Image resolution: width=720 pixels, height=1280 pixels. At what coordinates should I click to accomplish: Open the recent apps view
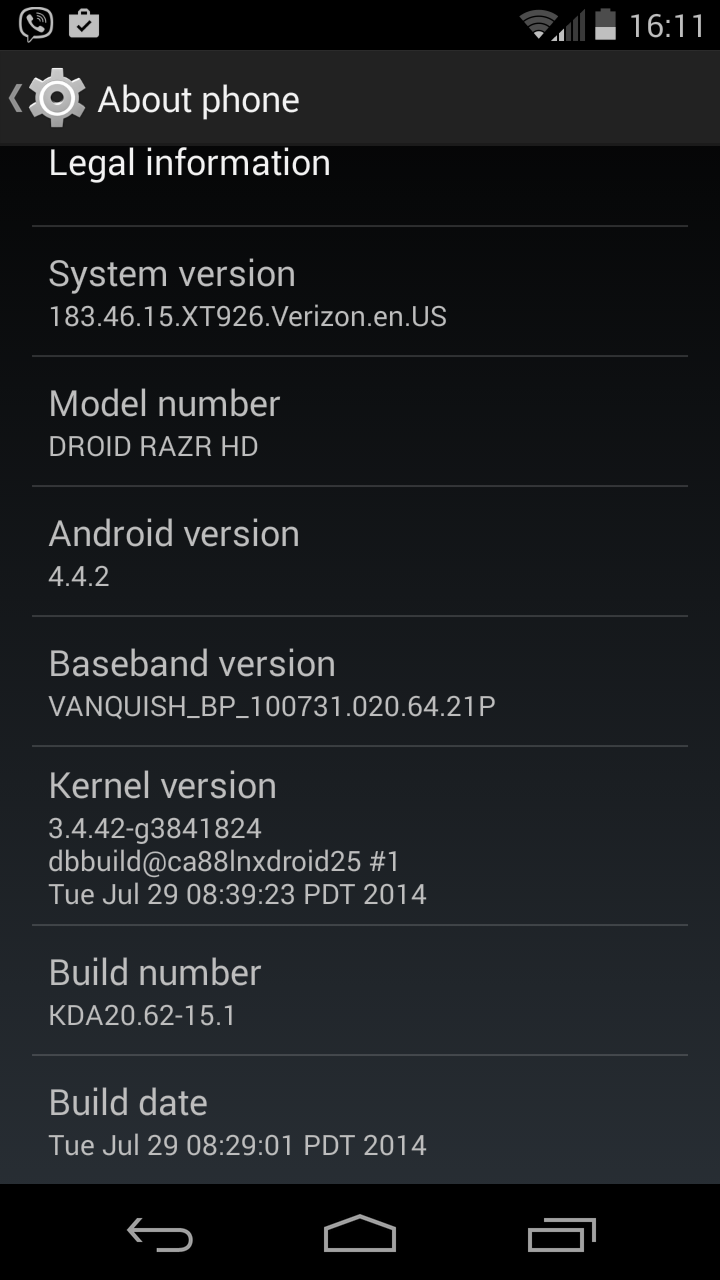tap(561, 1234)
